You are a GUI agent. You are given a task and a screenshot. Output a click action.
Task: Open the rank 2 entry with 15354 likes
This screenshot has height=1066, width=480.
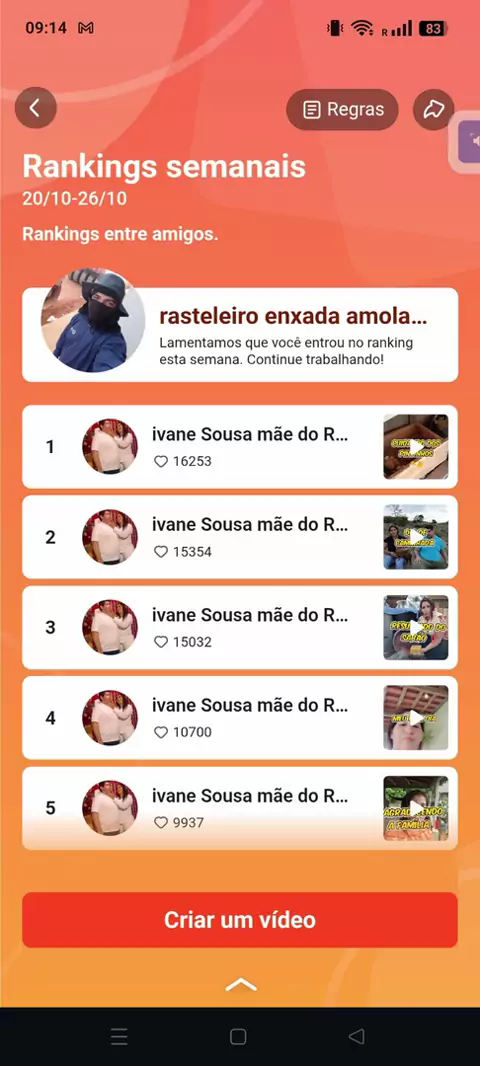click(240, 537)
